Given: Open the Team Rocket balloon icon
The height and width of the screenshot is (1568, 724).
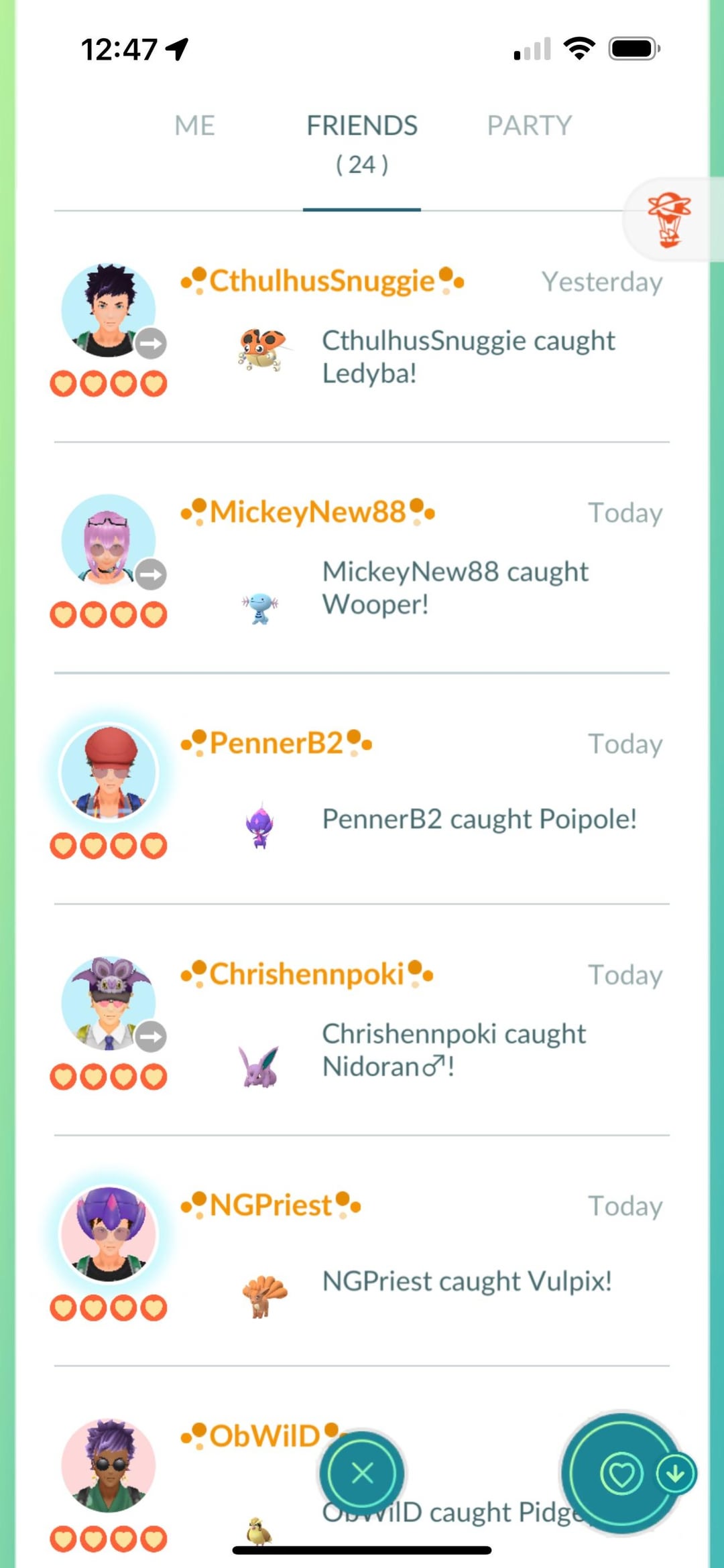Looking at the screenshot, I should 669,220.
